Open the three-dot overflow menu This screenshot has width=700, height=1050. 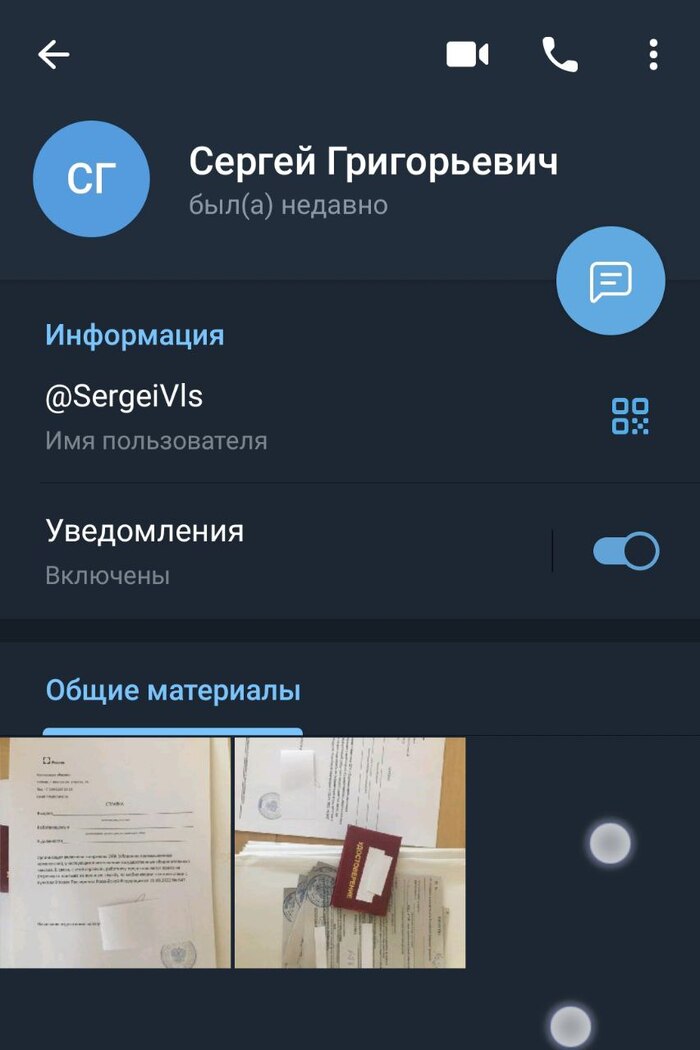point(653,55)
